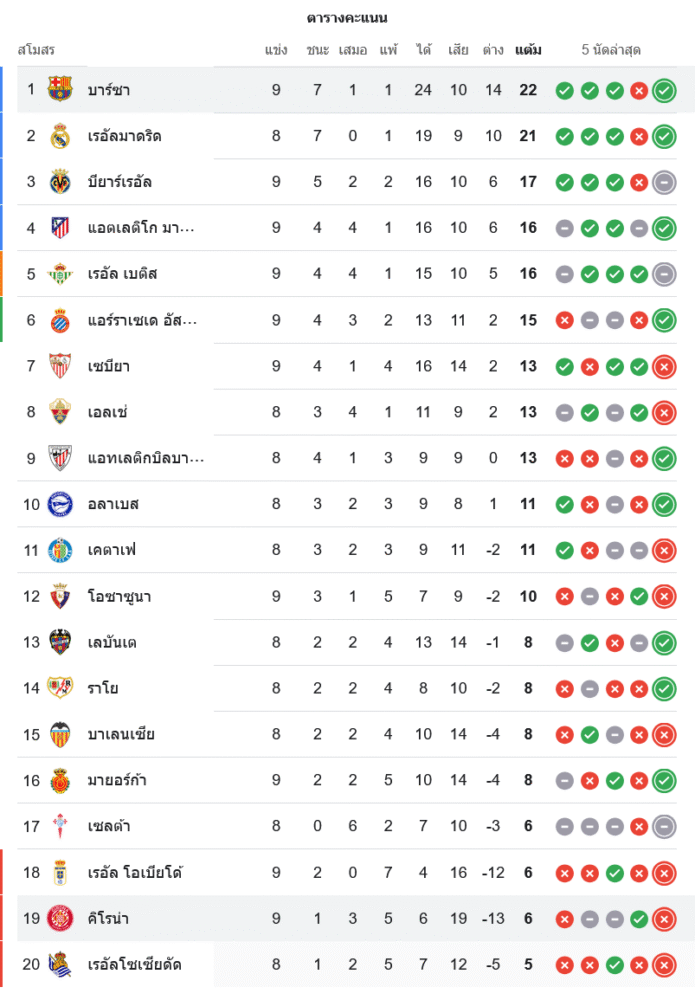Open the บียาร์เรอัล row
This screenshot has height=1000, width=695.
tap(133, 182)
